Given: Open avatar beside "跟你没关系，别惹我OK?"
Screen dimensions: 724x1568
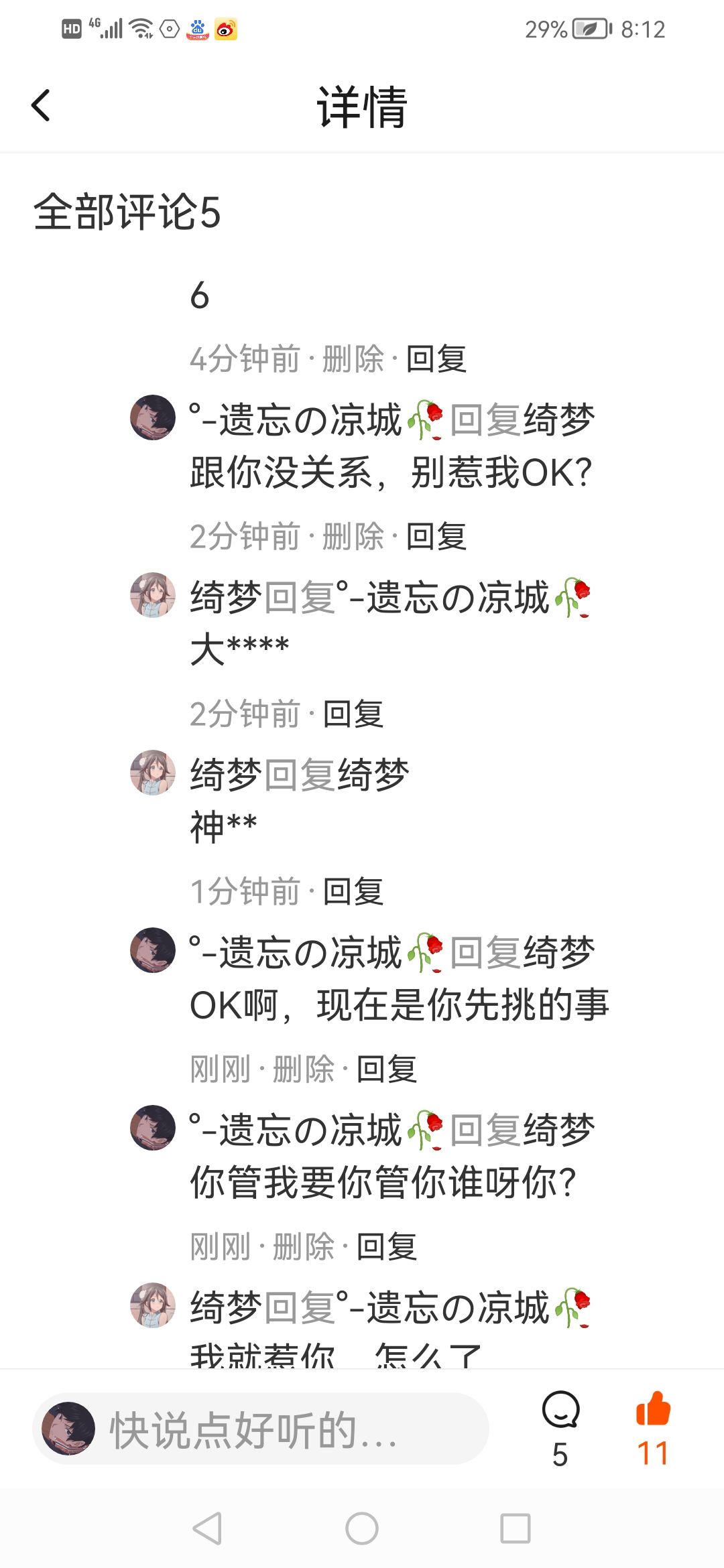Looking at the screenshot, I should [153, 417].
